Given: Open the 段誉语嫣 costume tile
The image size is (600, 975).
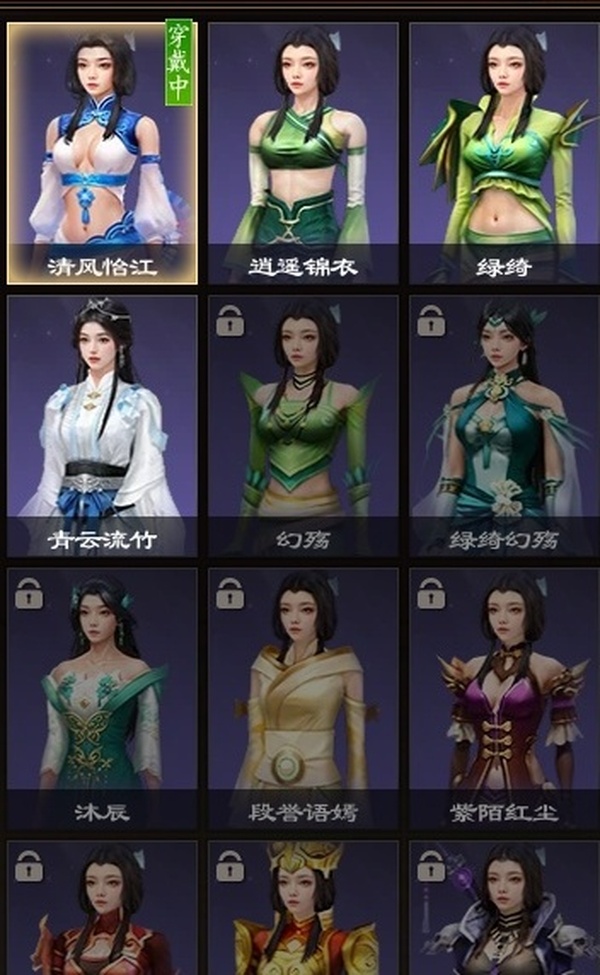Looking at the screenshot, I should [x=303, y=697].
